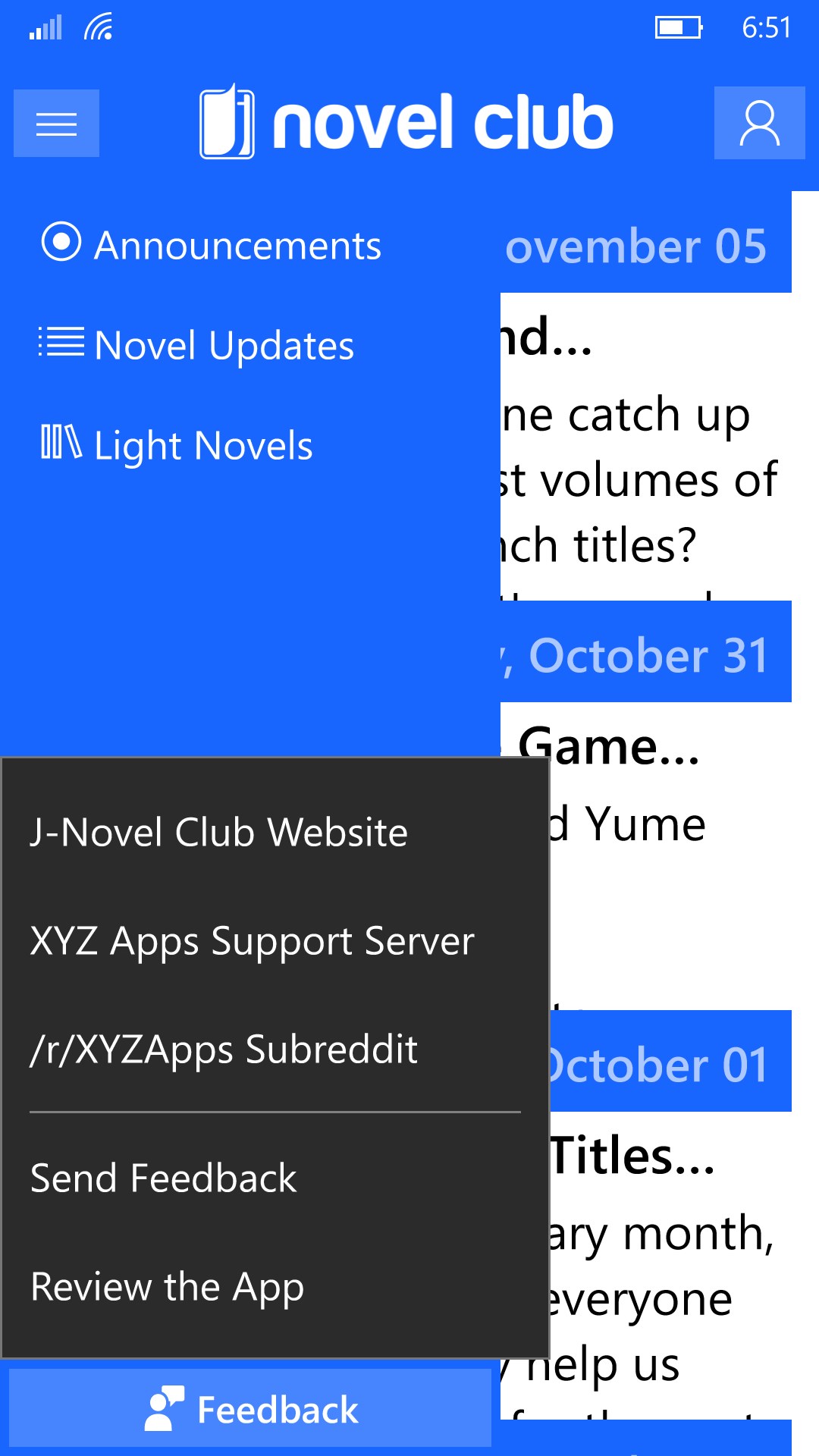Open the user profile icon
Image resolution: width=819 pixels, height=1456 pixels.
point(759,123)
